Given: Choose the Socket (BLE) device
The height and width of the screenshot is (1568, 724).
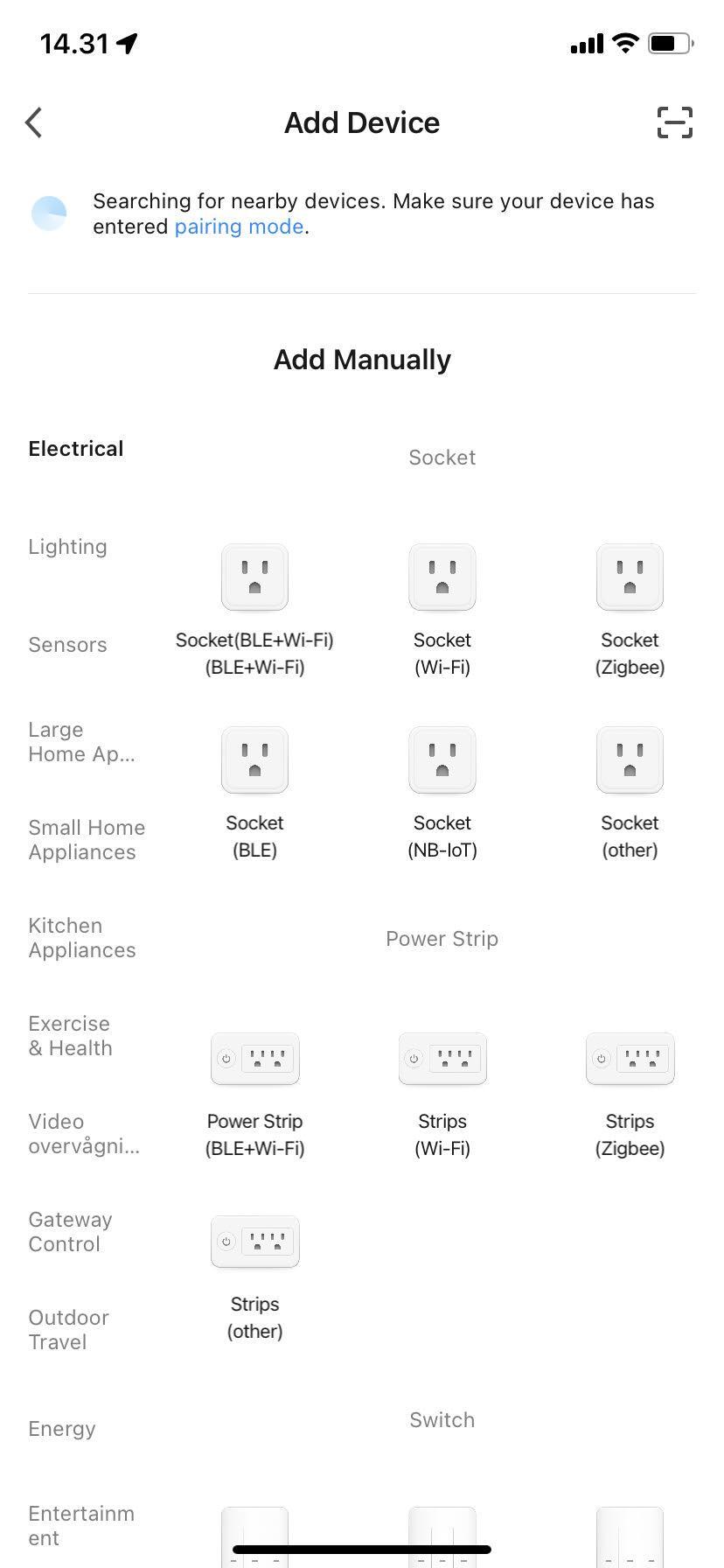Looking at the screenshot, I should (x=254, y=794).
